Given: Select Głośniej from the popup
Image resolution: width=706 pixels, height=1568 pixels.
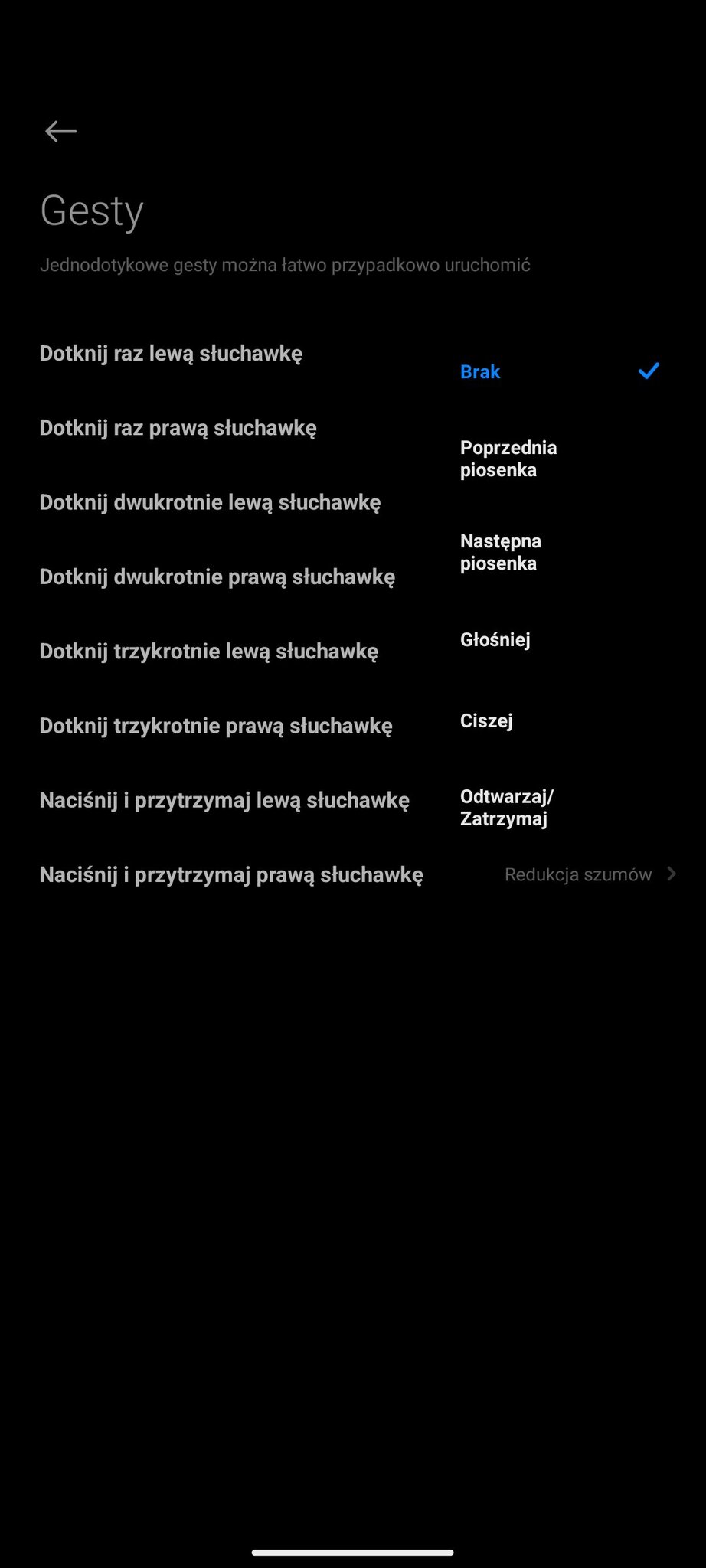Looking at the screenshot, I should tap(560, 639).
